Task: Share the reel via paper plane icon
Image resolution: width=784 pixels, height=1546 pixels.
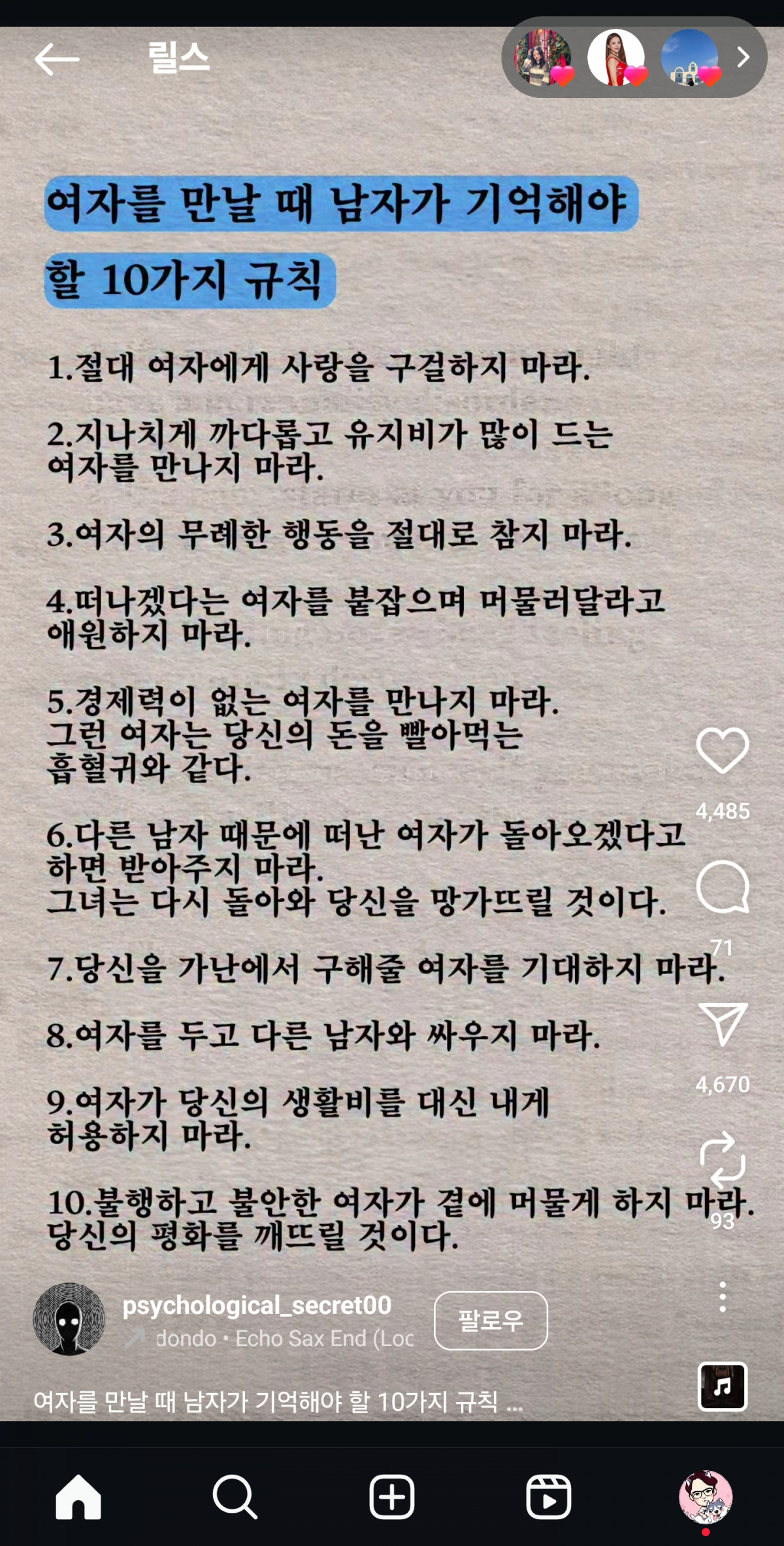Action: pyautogui.click(x=722, y=1024)
